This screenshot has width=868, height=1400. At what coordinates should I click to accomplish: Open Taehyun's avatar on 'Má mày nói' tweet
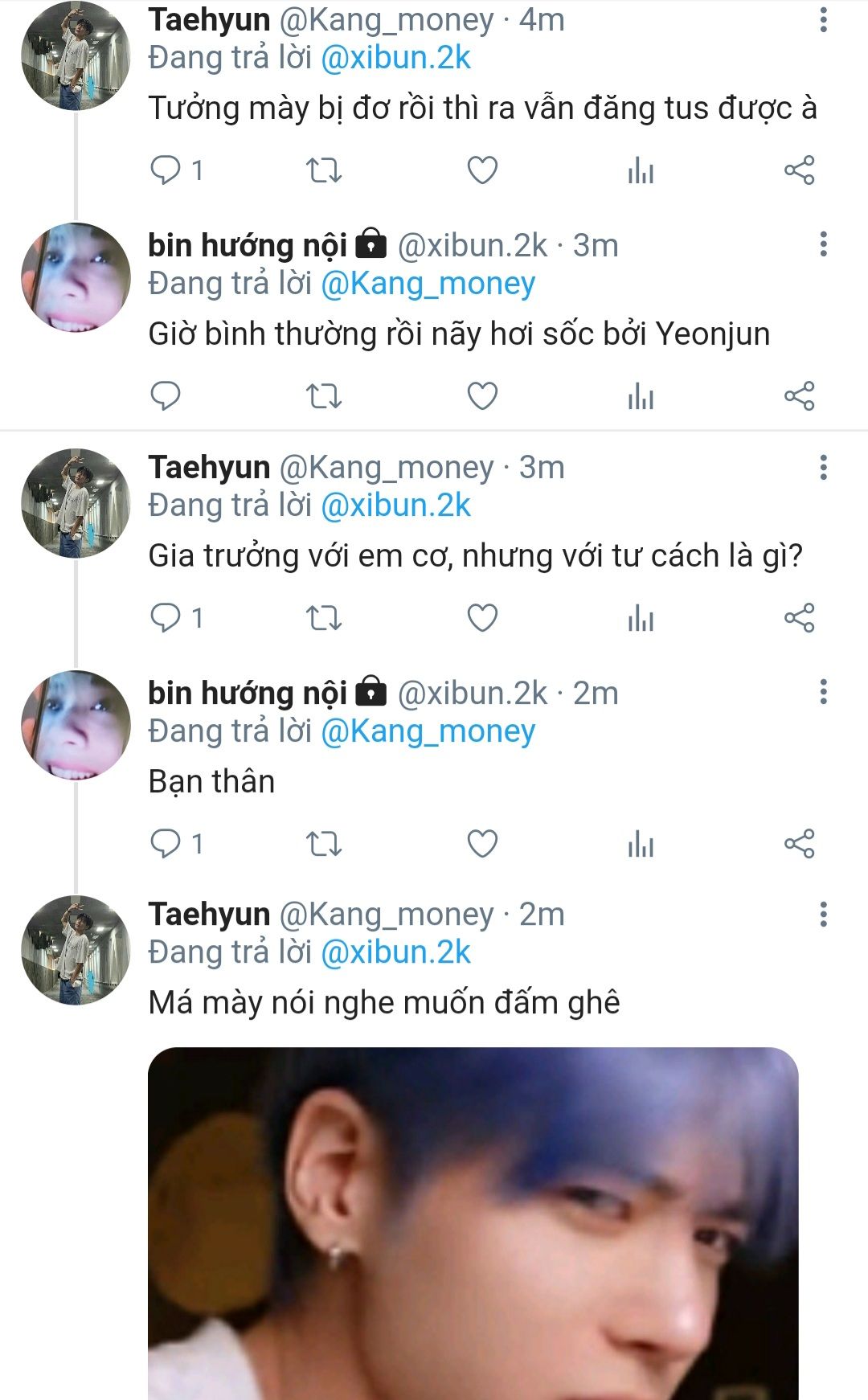76,950
